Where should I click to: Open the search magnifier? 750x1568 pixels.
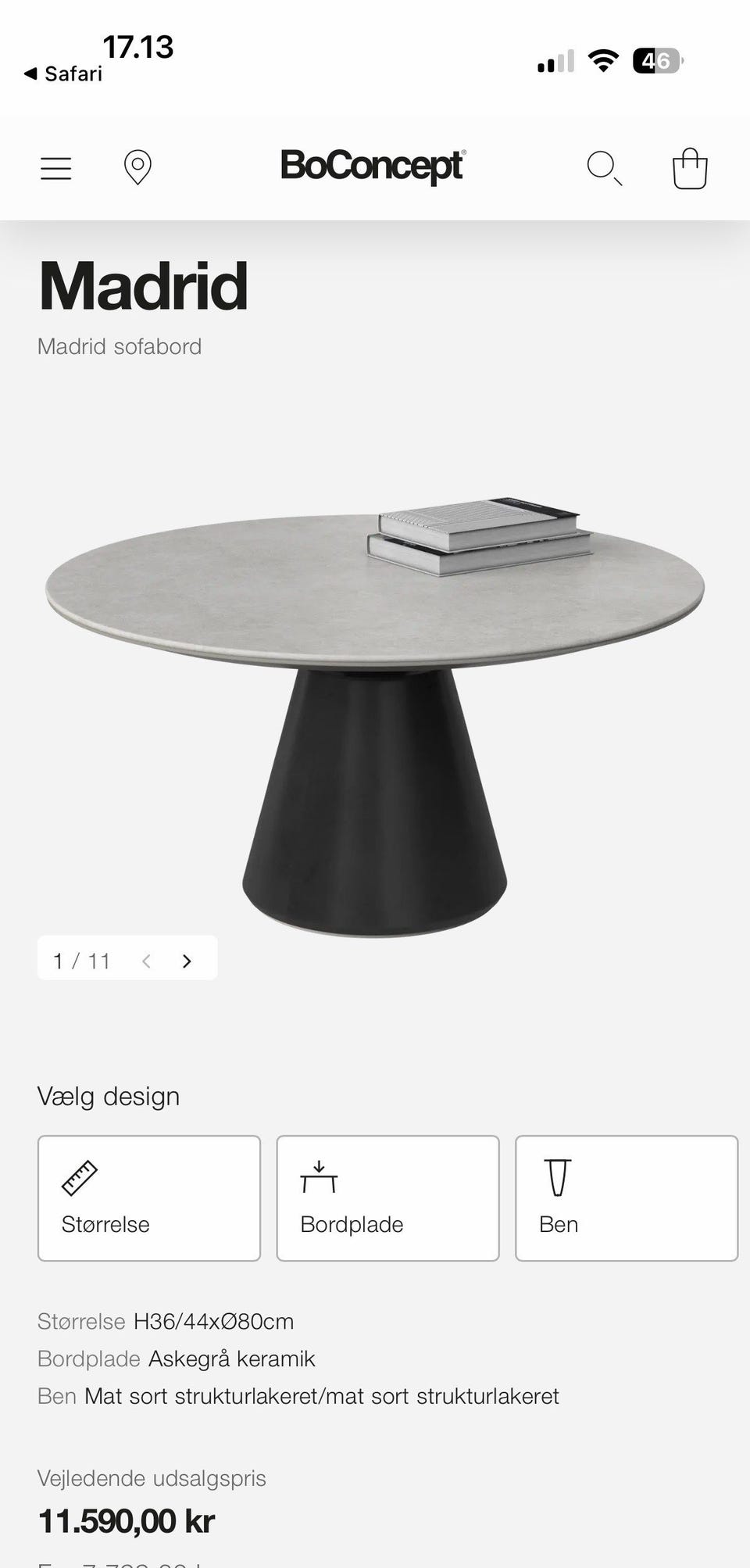click(x=605, y=168)
